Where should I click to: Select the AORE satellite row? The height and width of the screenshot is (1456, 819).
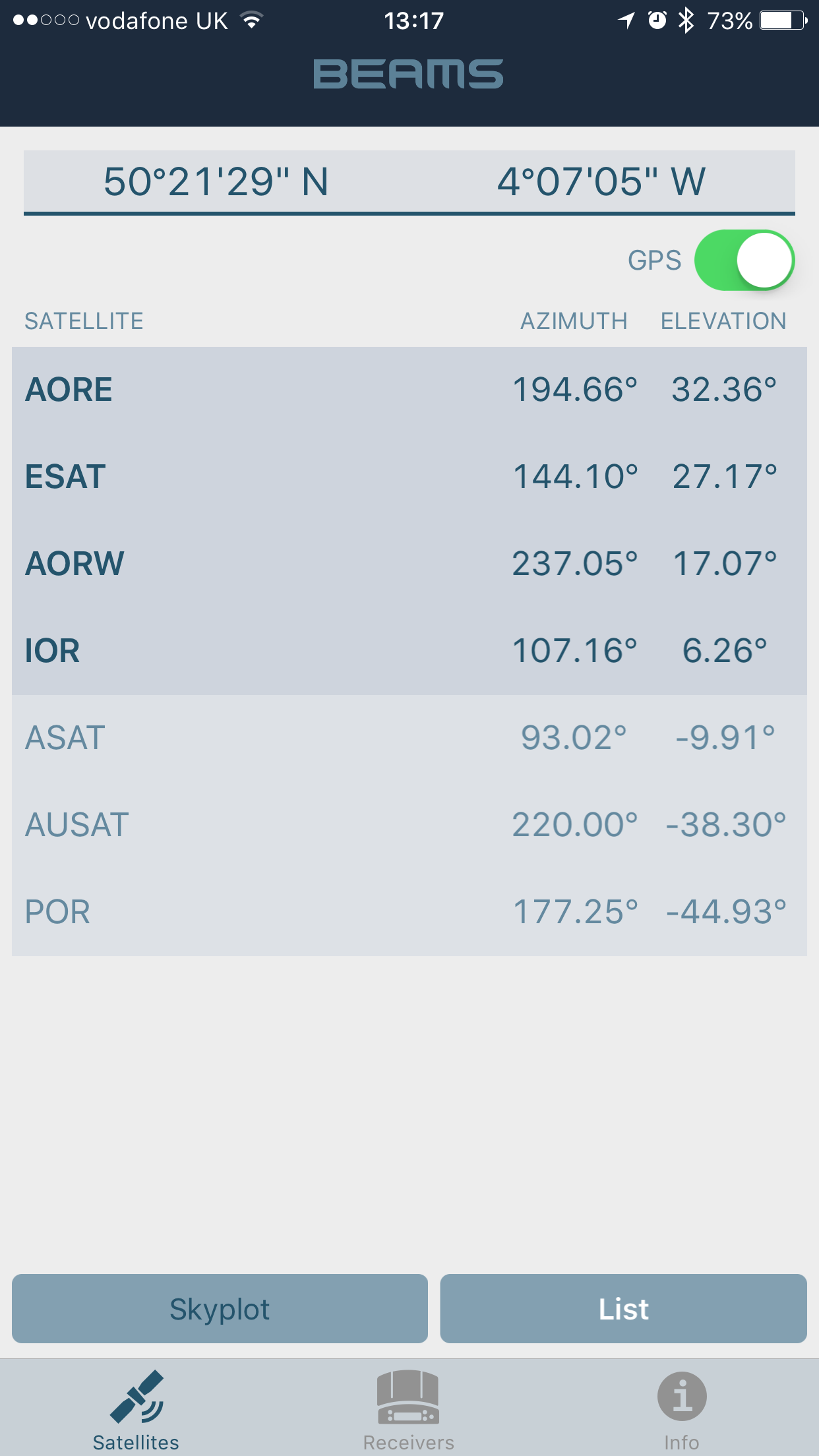click(x=409, y=390)
